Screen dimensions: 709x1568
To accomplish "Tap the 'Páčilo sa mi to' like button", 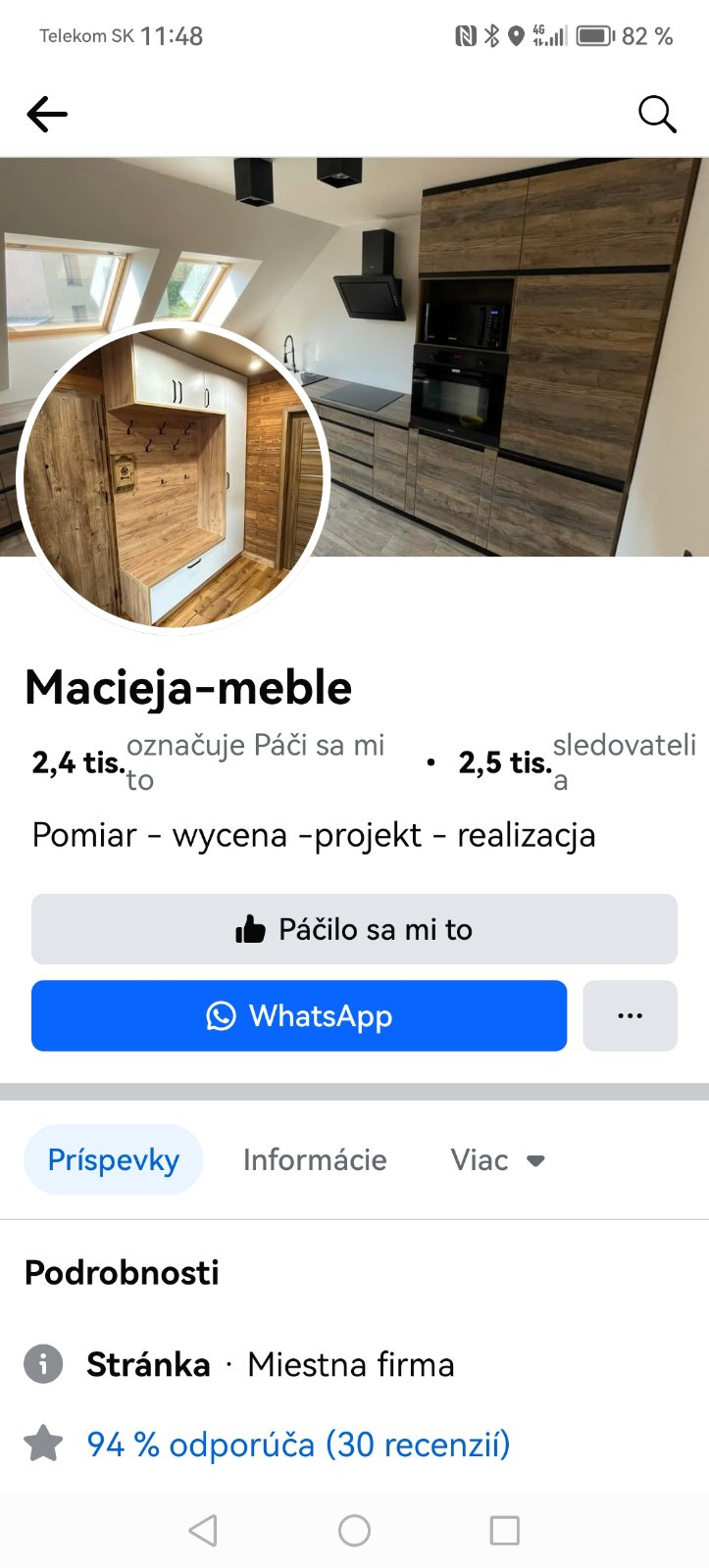I will pyautogui.click(x=354, y=929).
